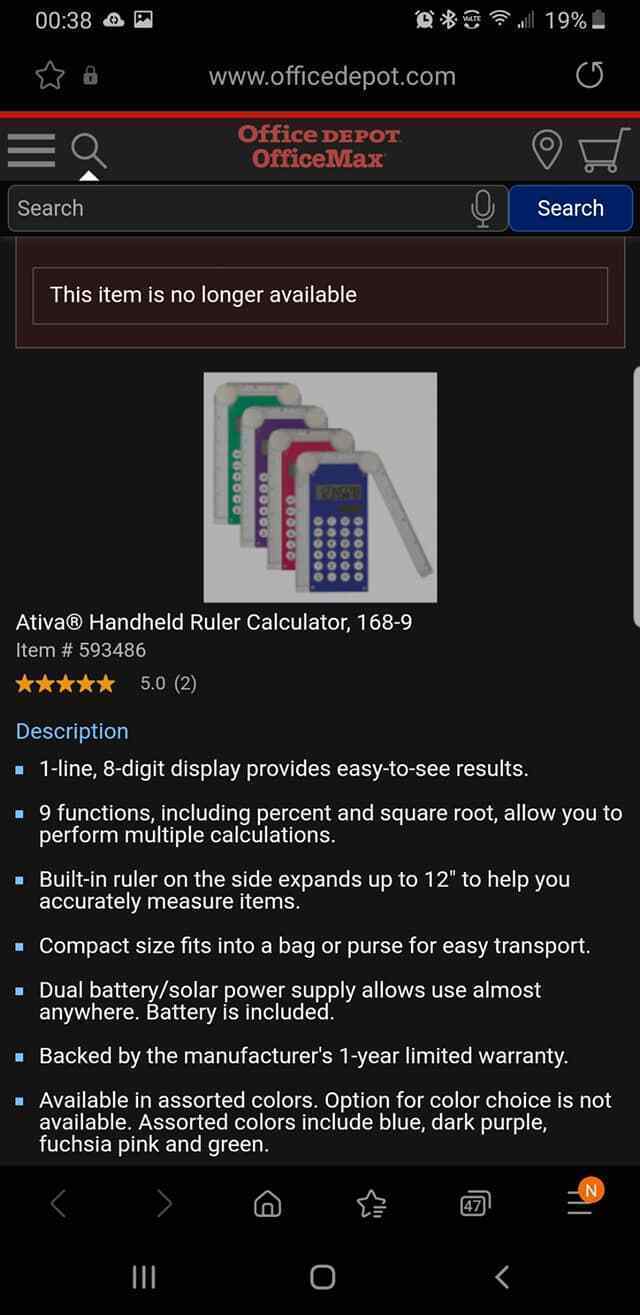This screenshot has width=640, height=1315.
Task: Tap the officedepot.com address bar
Action: point(331,76)
